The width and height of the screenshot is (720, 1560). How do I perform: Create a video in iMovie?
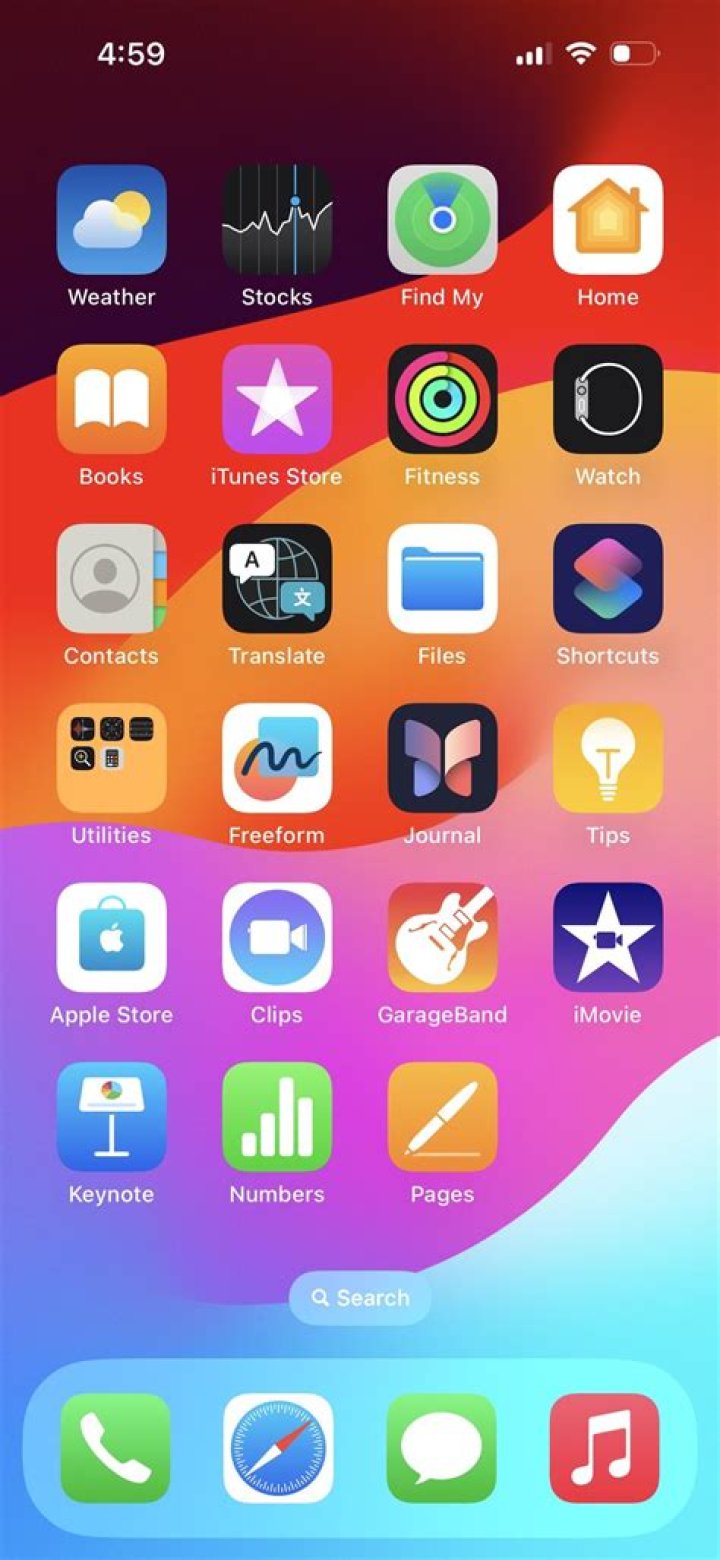(607, 936)
